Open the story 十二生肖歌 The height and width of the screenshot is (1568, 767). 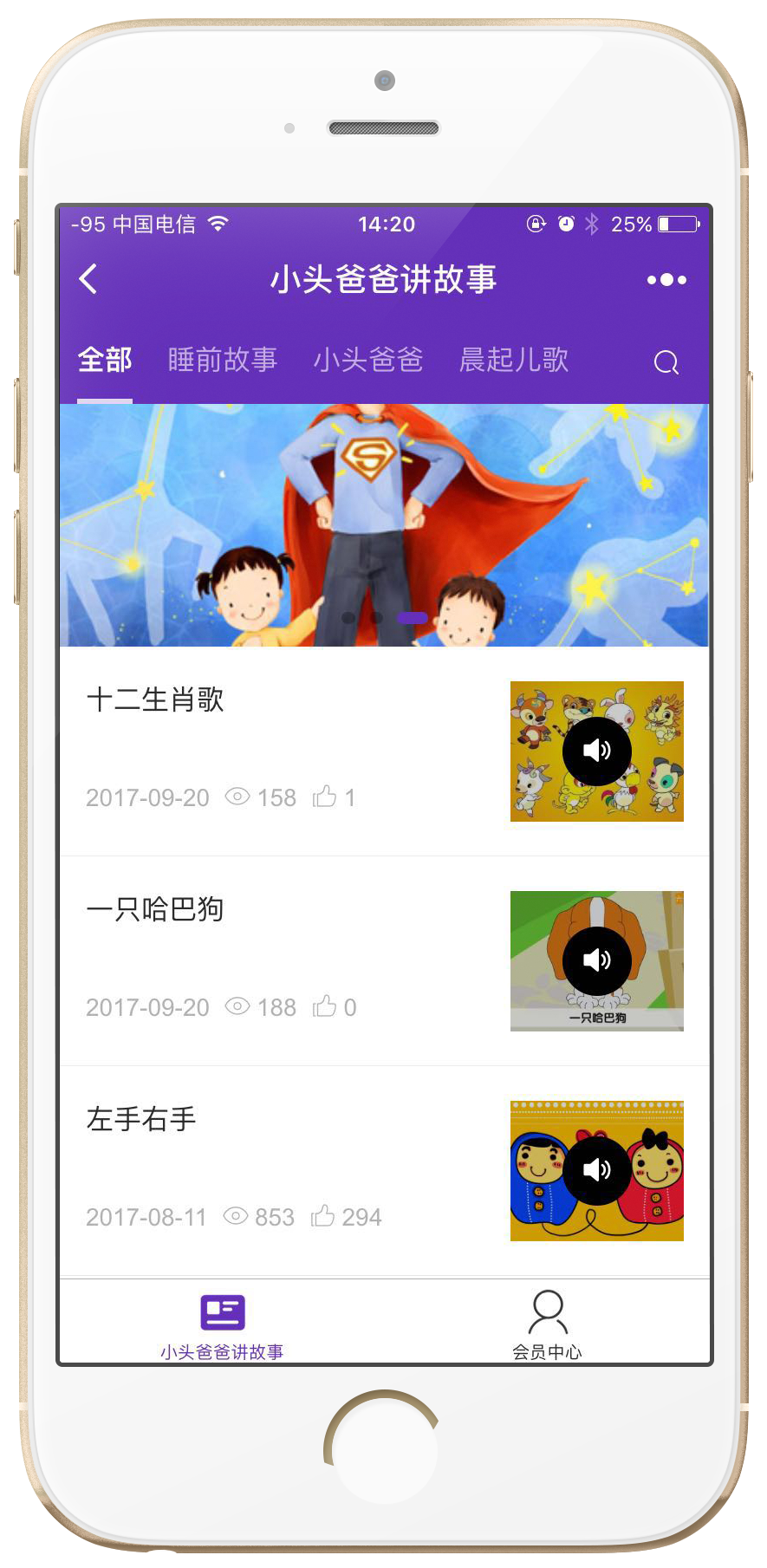pos(156,700)
